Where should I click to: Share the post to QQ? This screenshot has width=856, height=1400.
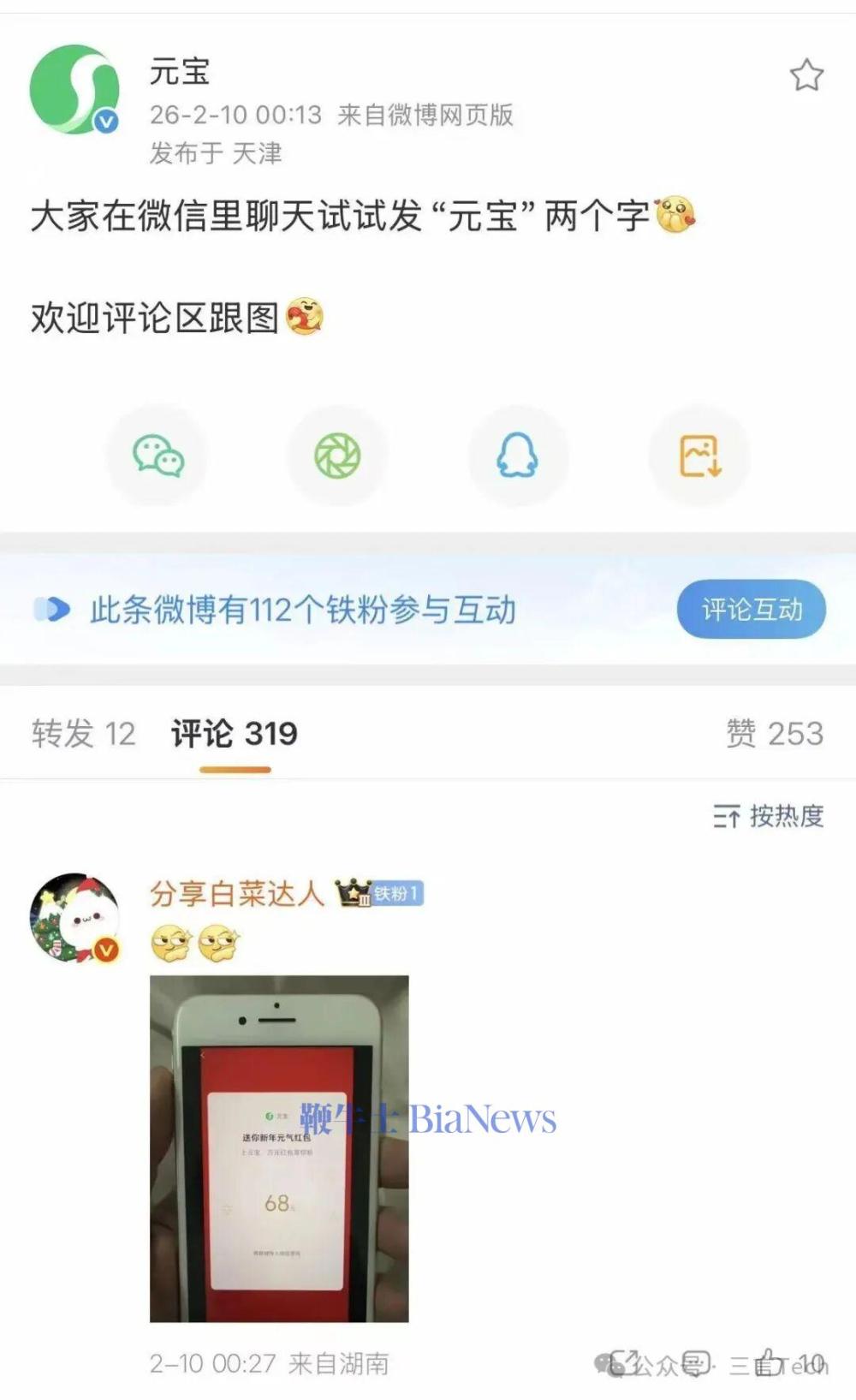coord(518,456)
